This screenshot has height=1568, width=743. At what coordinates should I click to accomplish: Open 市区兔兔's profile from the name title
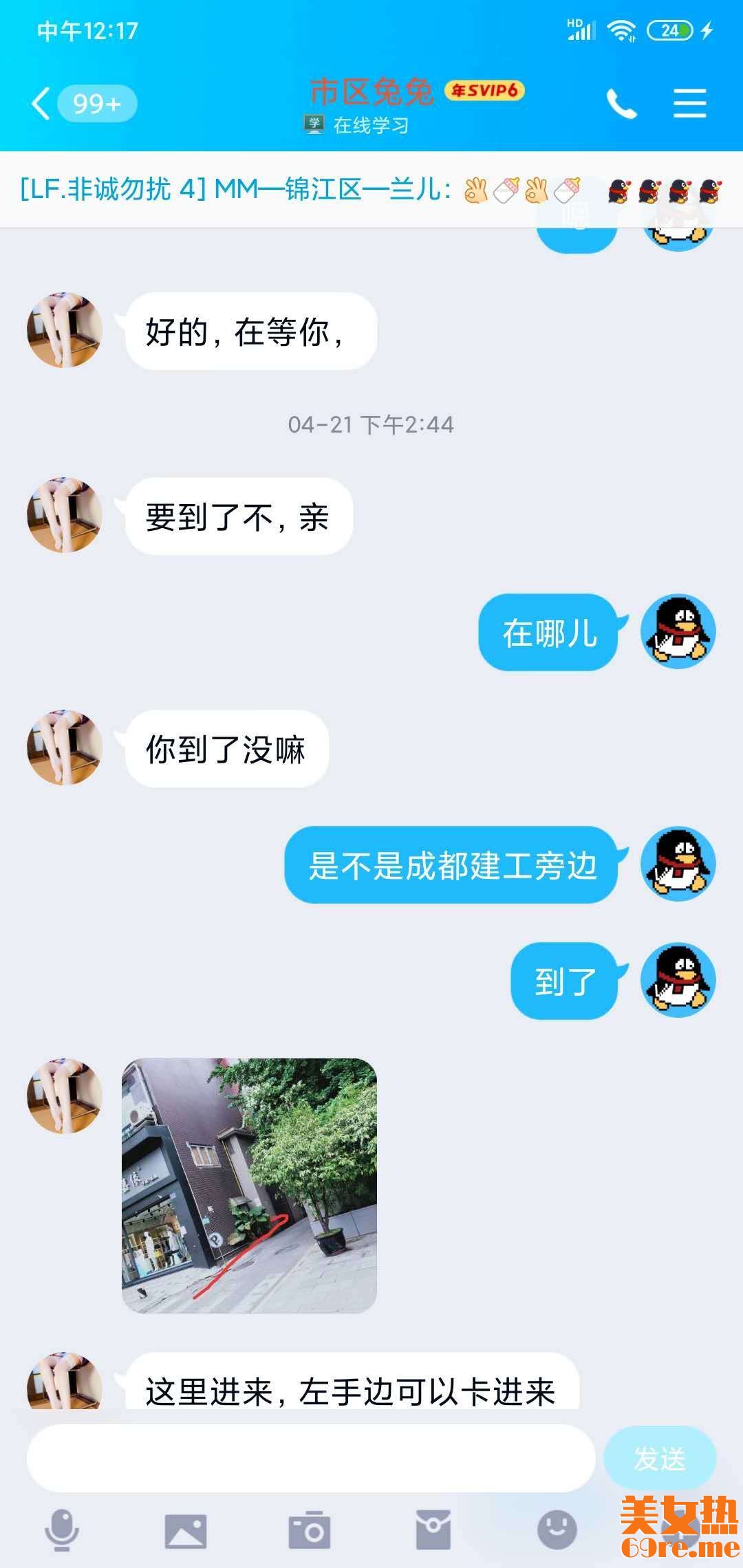371,91
